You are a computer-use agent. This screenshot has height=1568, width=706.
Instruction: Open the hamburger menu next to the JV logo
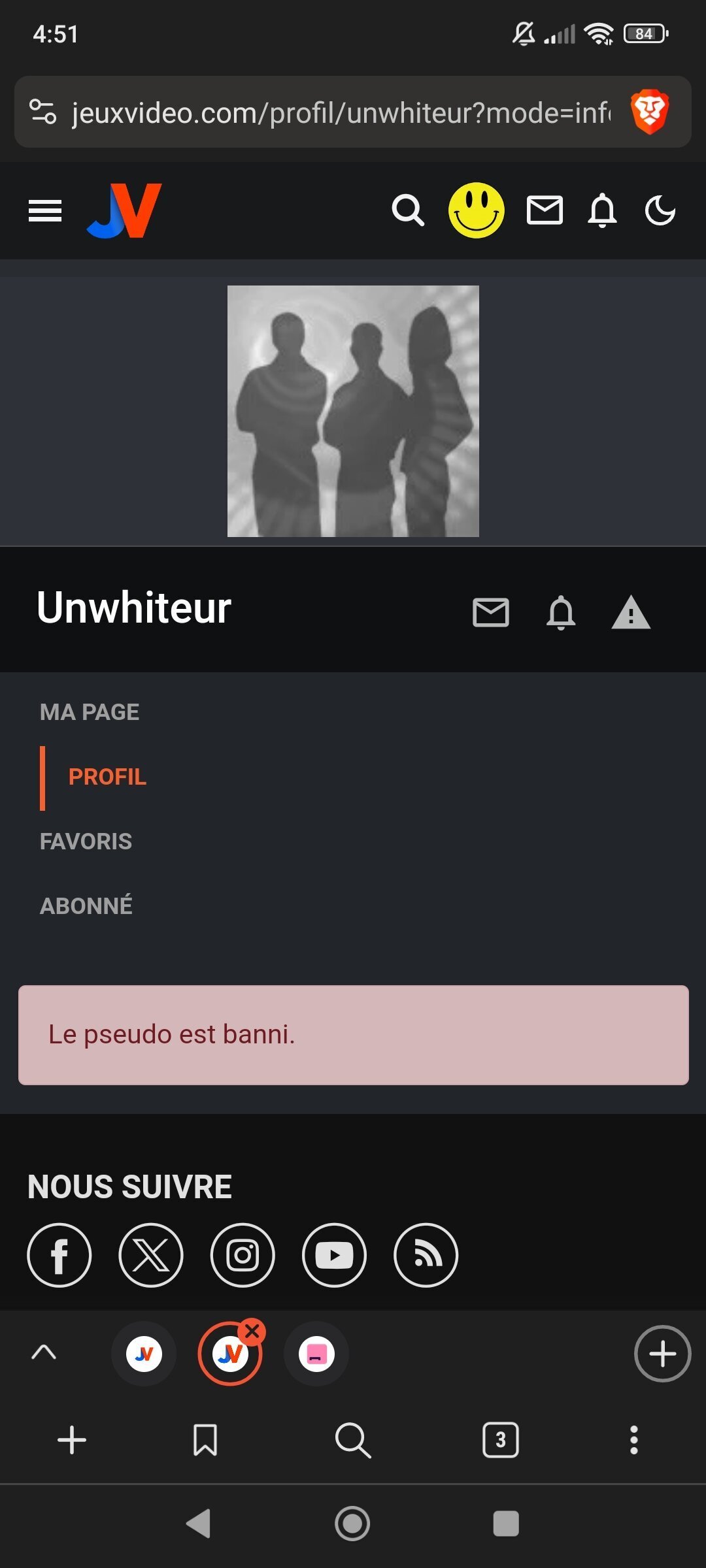tap(45, 210)
